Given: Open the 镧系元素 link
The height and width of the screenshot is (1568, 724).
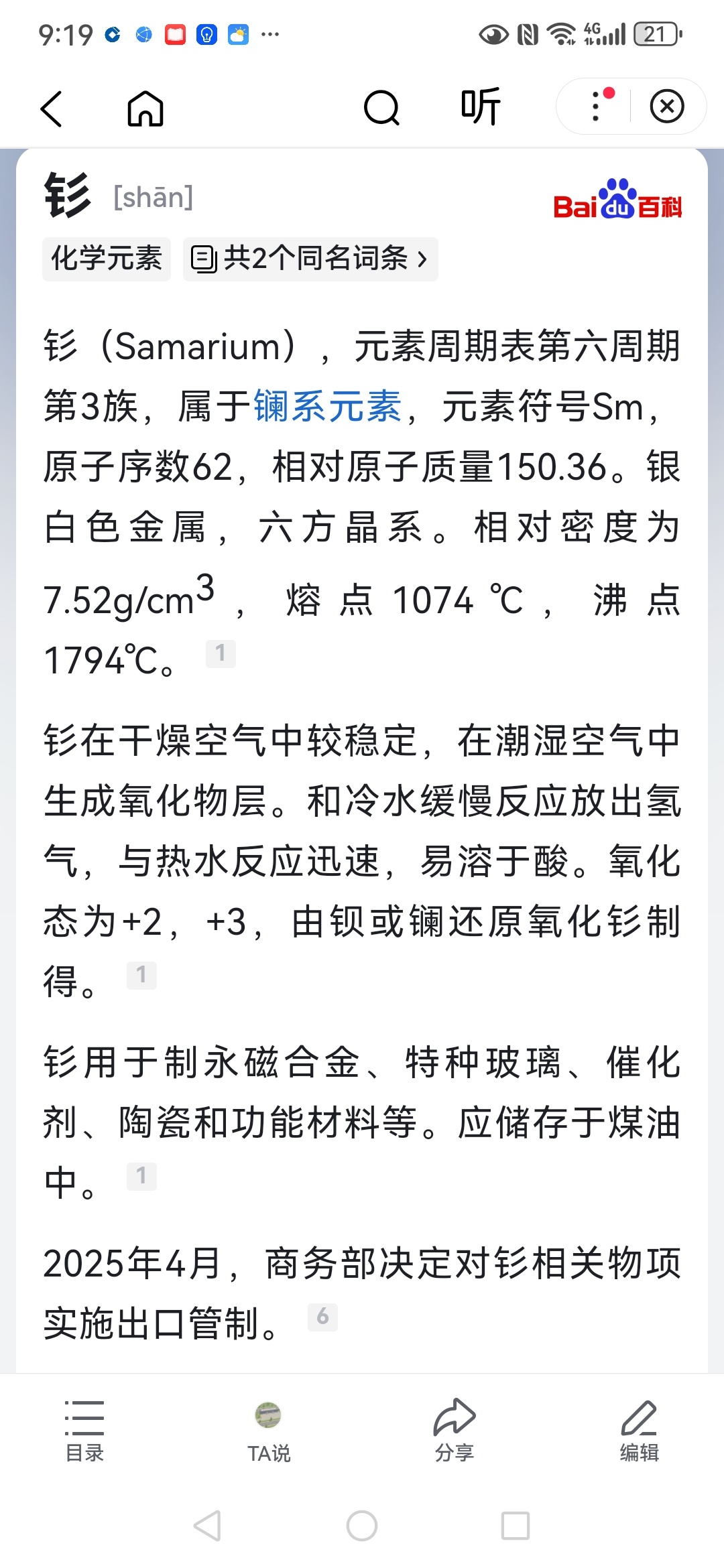Looking at the screenshot, I should point(328,407).
